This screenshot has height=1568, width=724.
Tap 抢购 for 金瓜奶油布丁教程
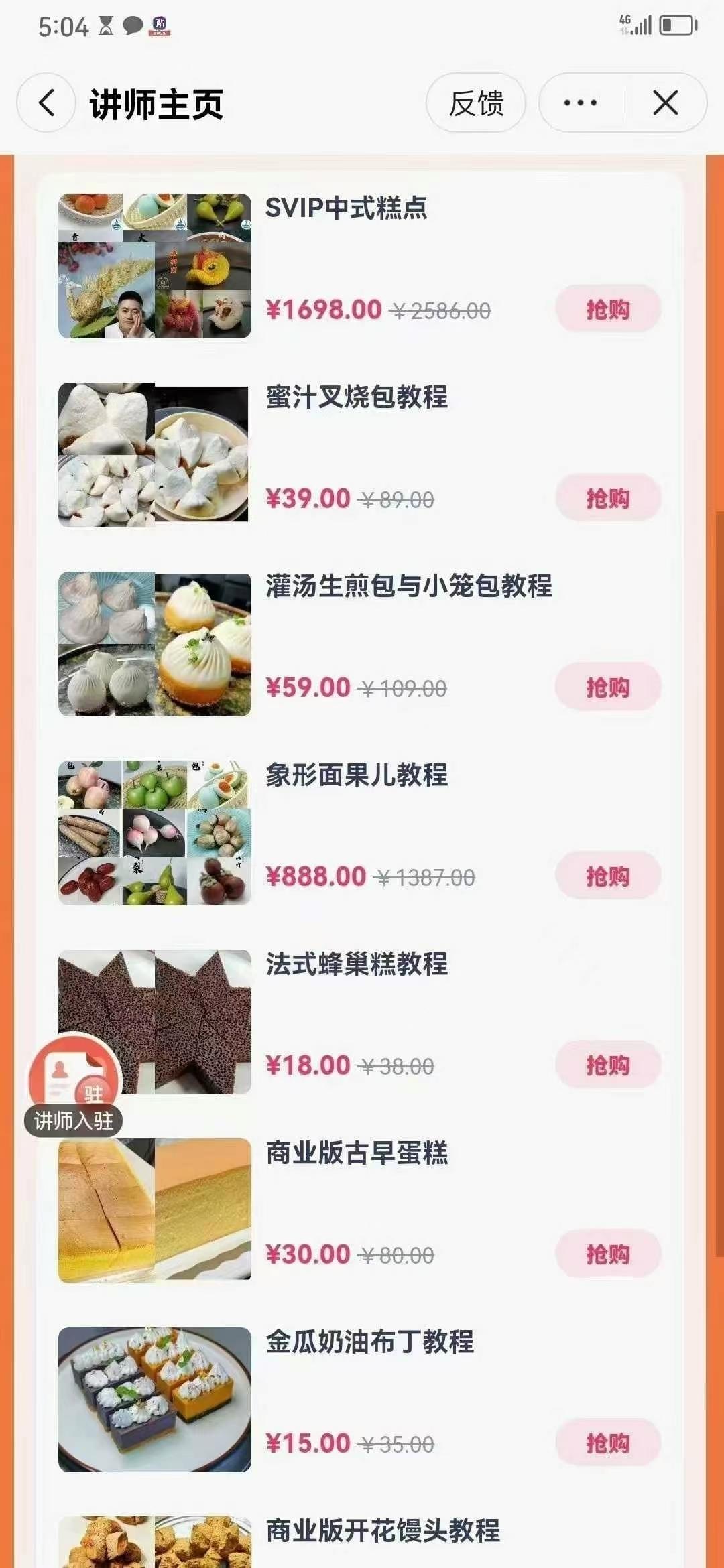[608, 1443]
